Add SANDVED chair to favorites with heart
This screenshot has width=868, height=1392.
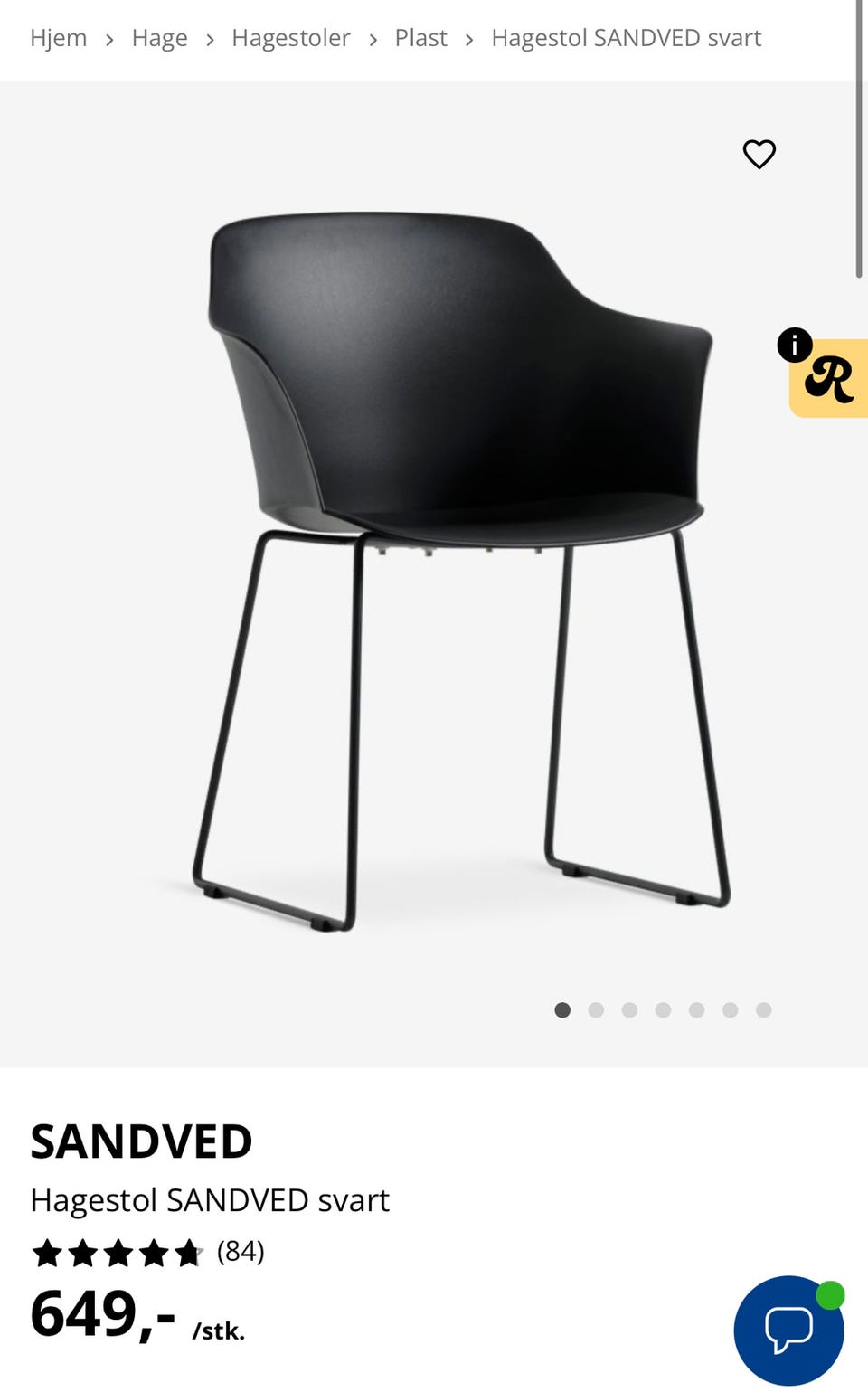click(759, 154)
